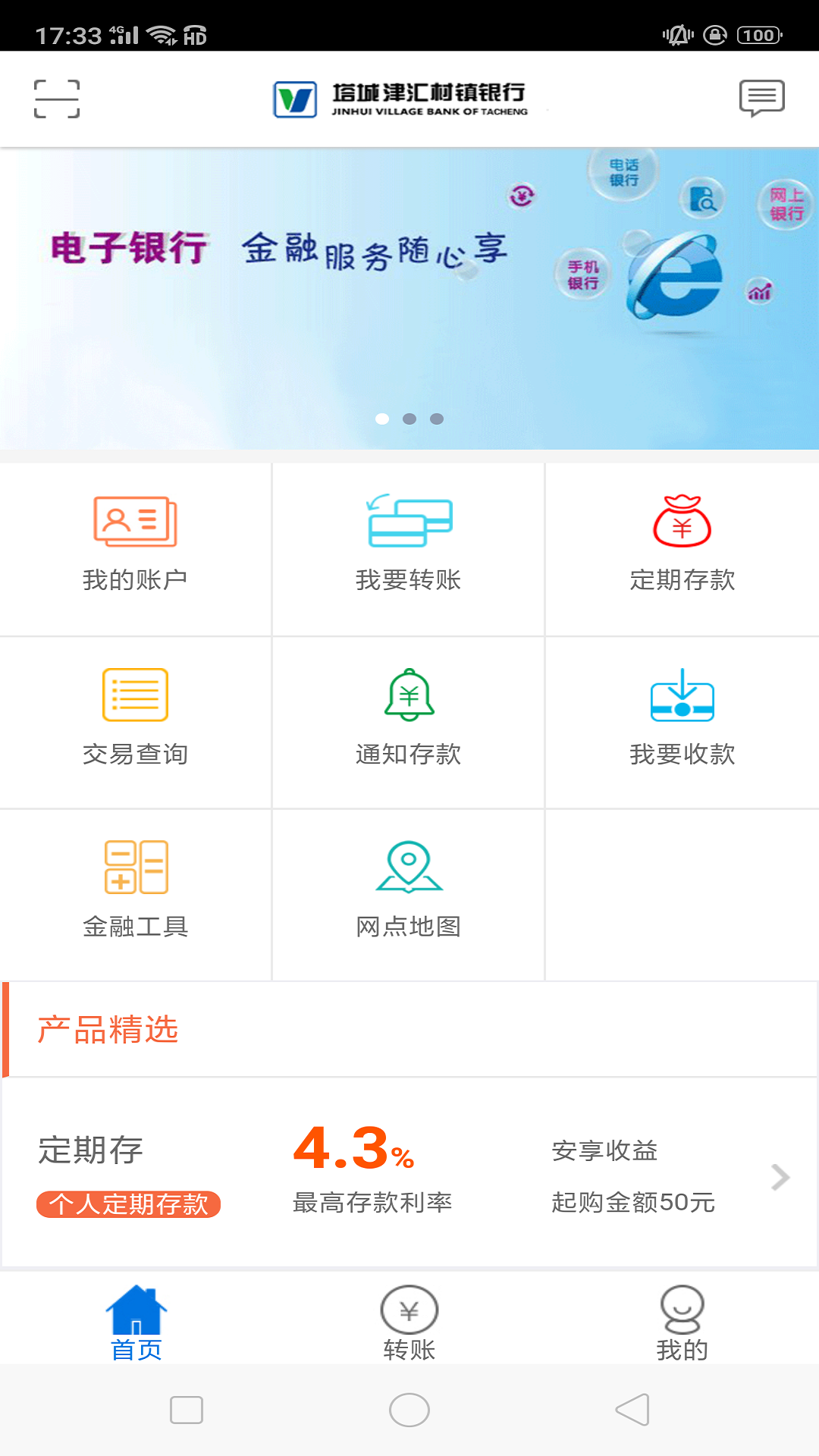Screen dimensions: 819x1456
Task: Go to the 我的 profile tab
Action: (x=682, y=1323)
